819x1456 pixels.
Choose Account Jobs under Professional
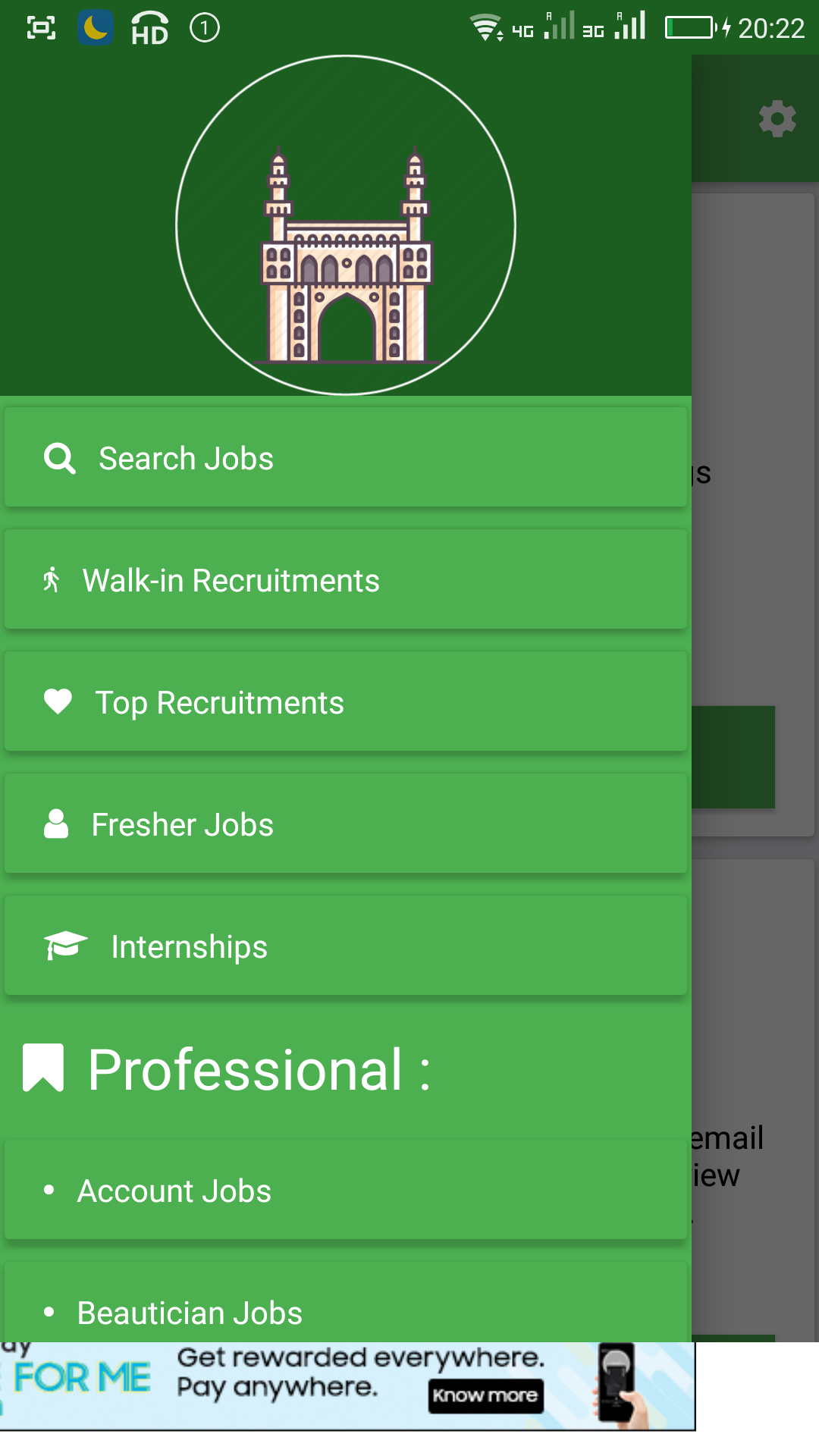point(345,1190)
